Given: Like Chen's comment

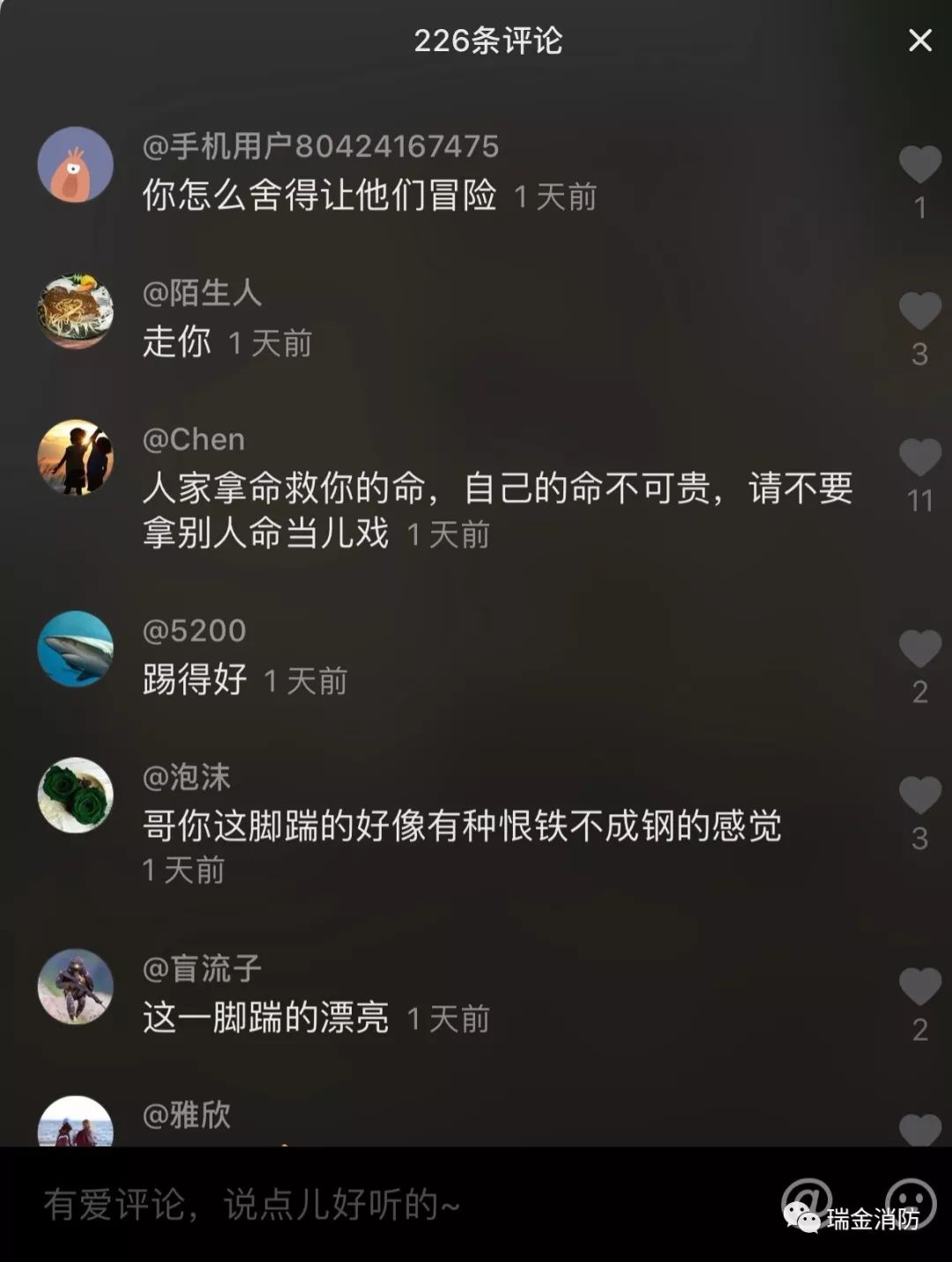Looking at the screenshot, I should tap(919, 458).
